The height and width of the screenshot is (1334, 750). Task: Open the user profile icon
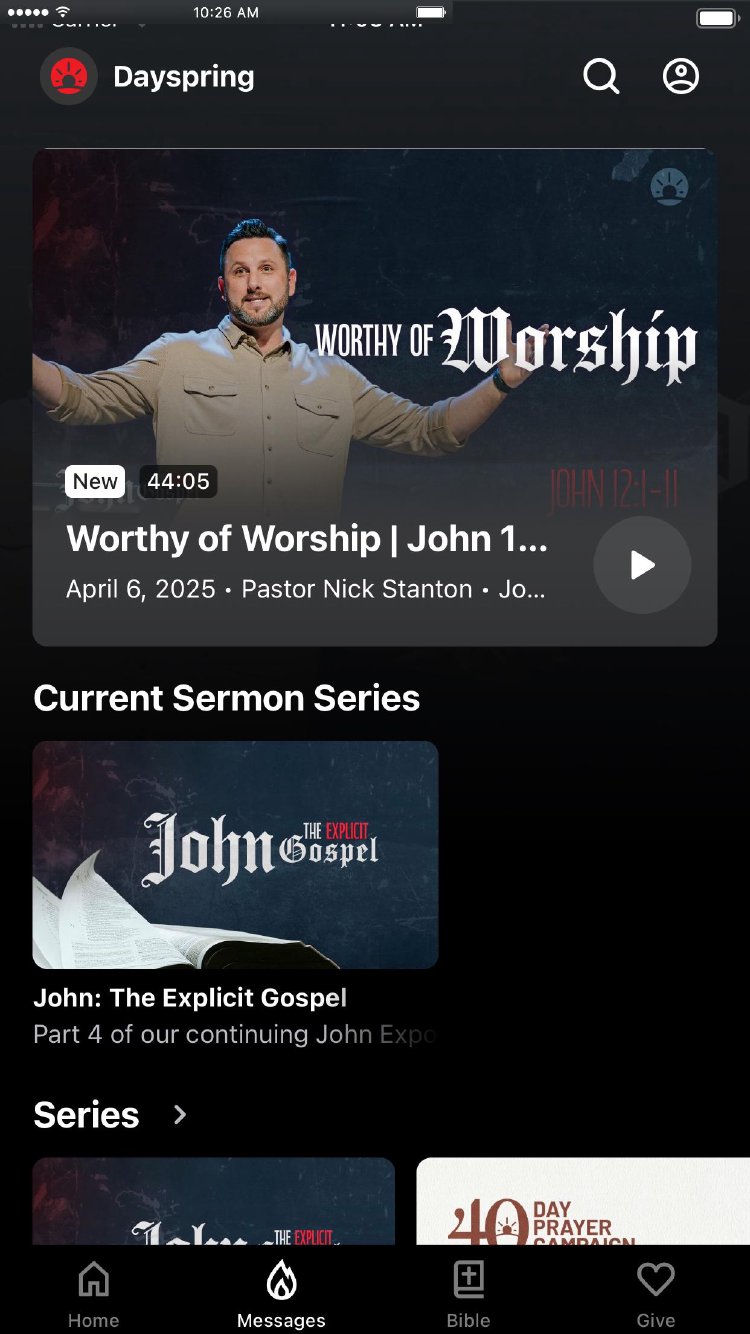pyautogui.click(x=681, y=76)
